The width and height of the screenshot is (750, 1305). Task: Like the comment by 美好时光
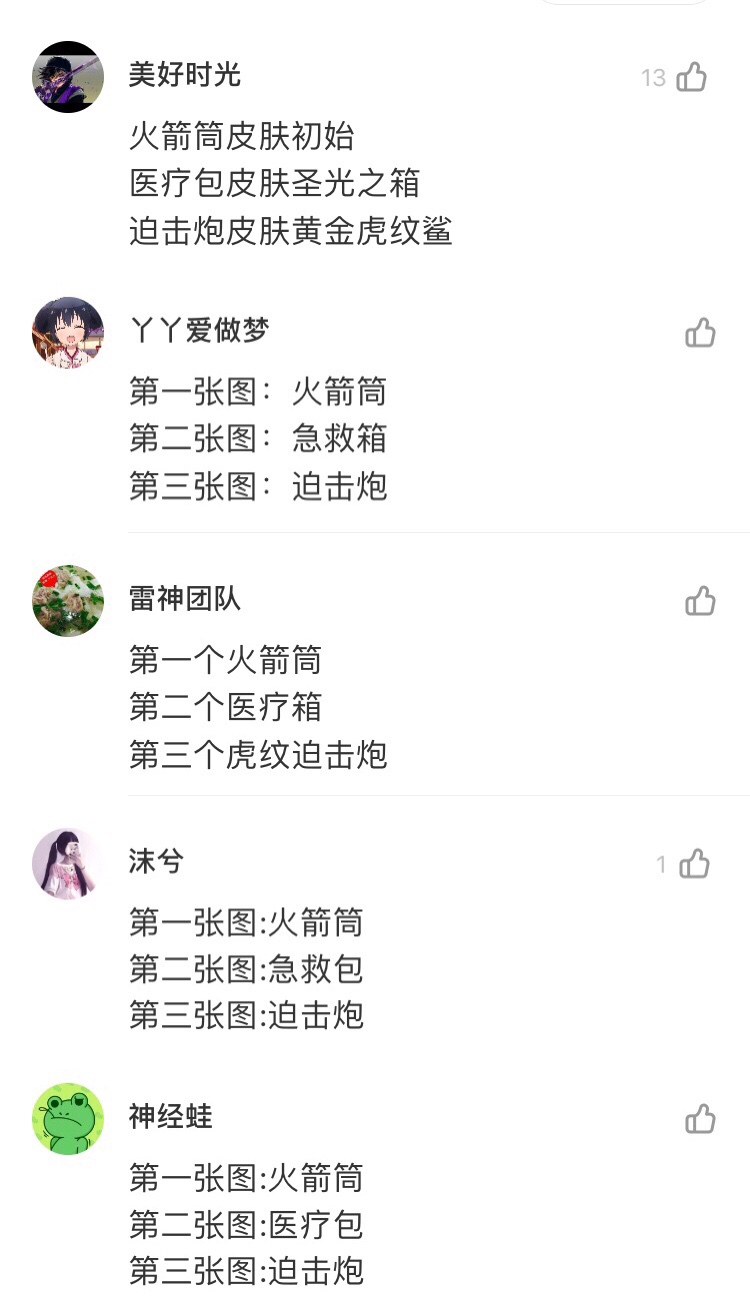pyautogui.click(x=692, y=77)
